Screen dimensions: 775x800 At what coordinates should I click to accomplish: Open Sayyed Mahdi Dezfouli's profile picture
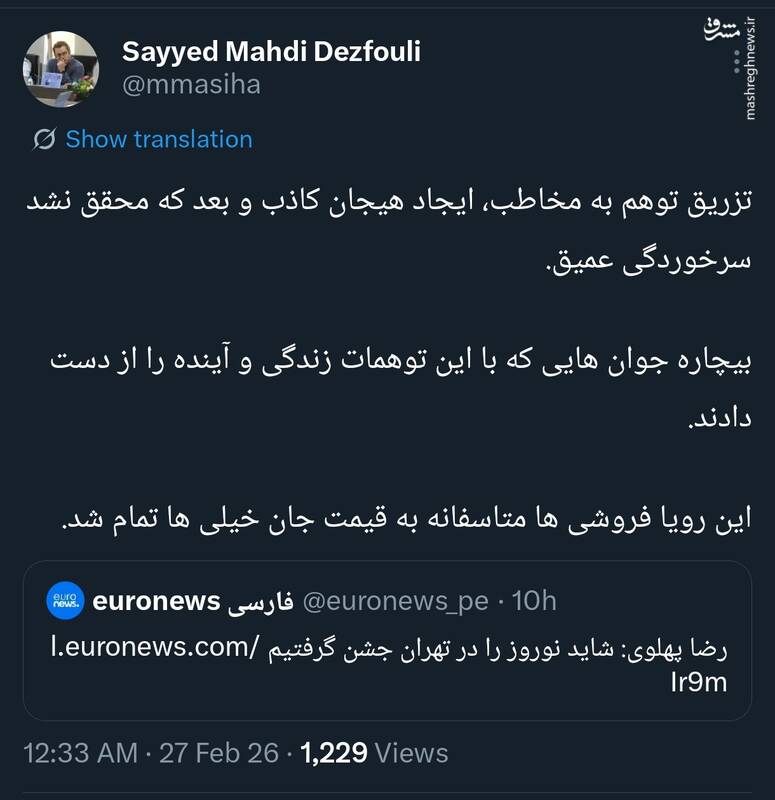point(61,69)
